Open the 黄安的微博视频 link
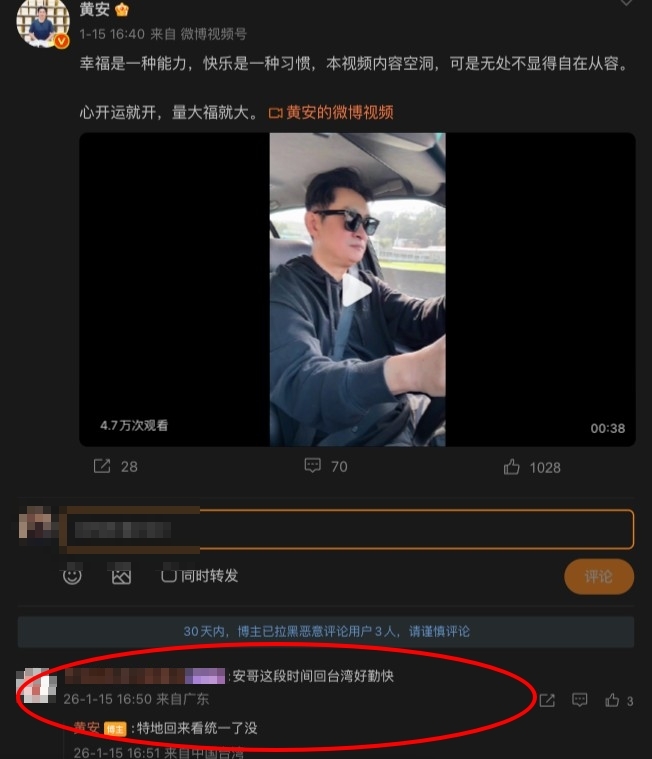This screenshot has width=652, height=759. click(332, 112)
